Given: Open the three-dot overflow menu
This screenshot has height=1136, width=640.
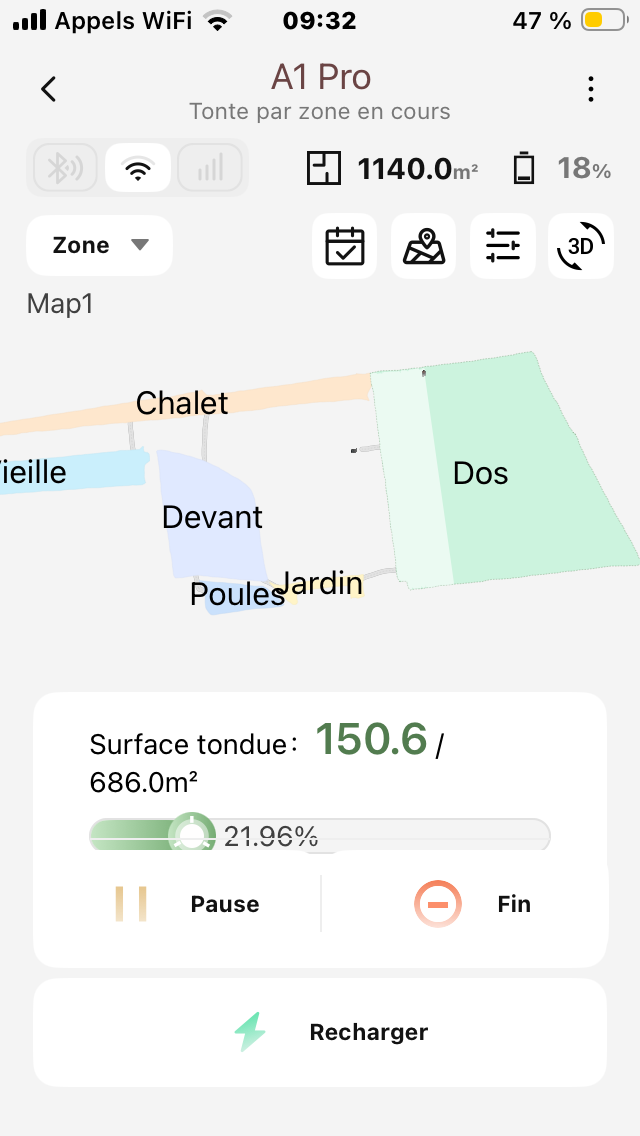Looking at the screenshot, I should 591,89.
